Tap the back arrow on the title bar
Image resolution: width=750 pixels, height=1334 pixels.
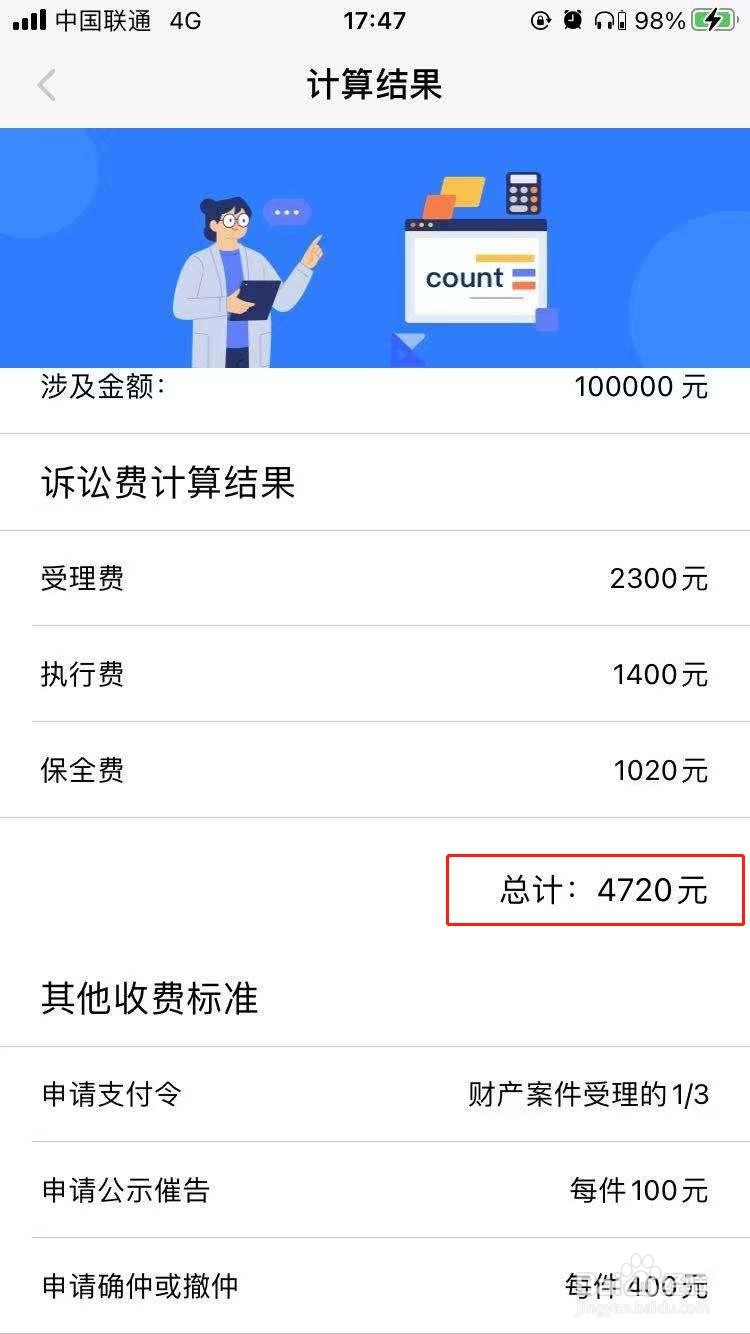[46, 85]
